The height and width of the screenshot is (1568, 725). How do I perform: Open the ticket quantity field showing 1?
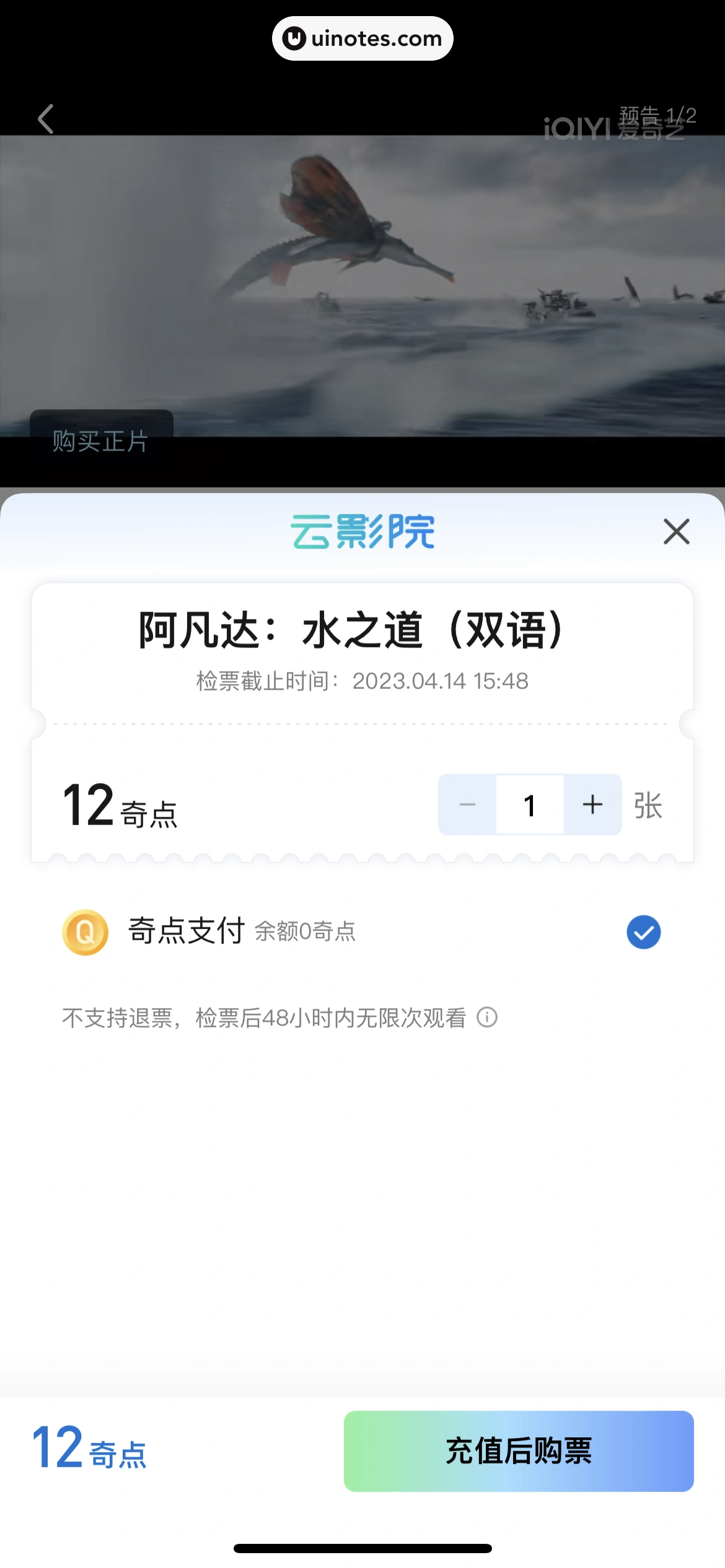tap(529, 804)
